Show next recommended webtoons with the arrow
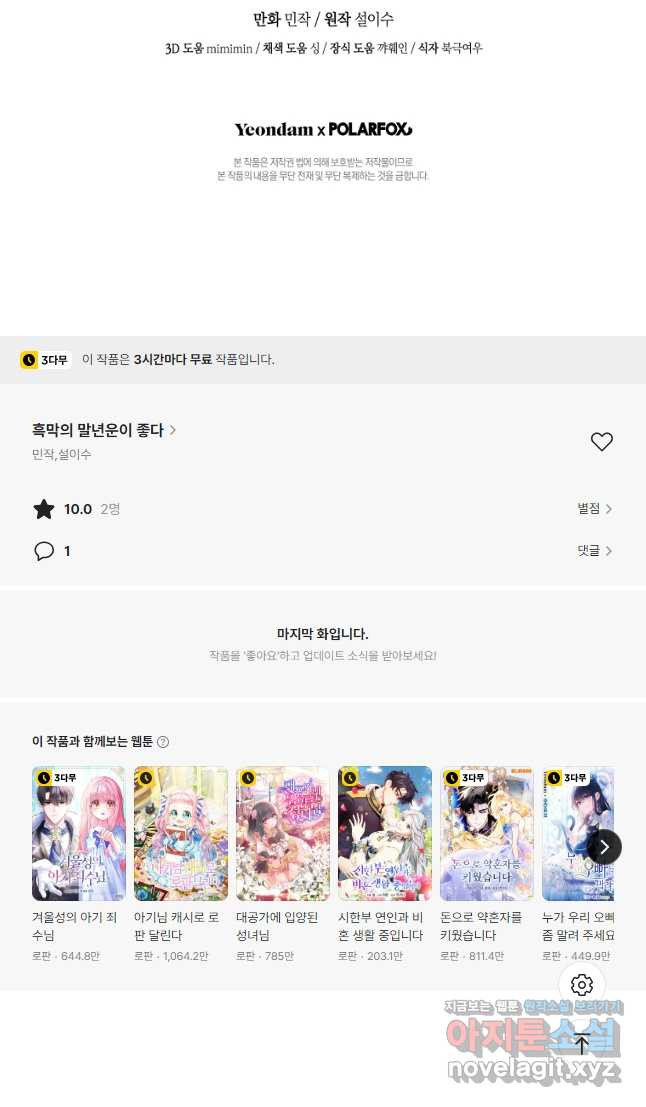646x1107 pixels. pos(604,847)
